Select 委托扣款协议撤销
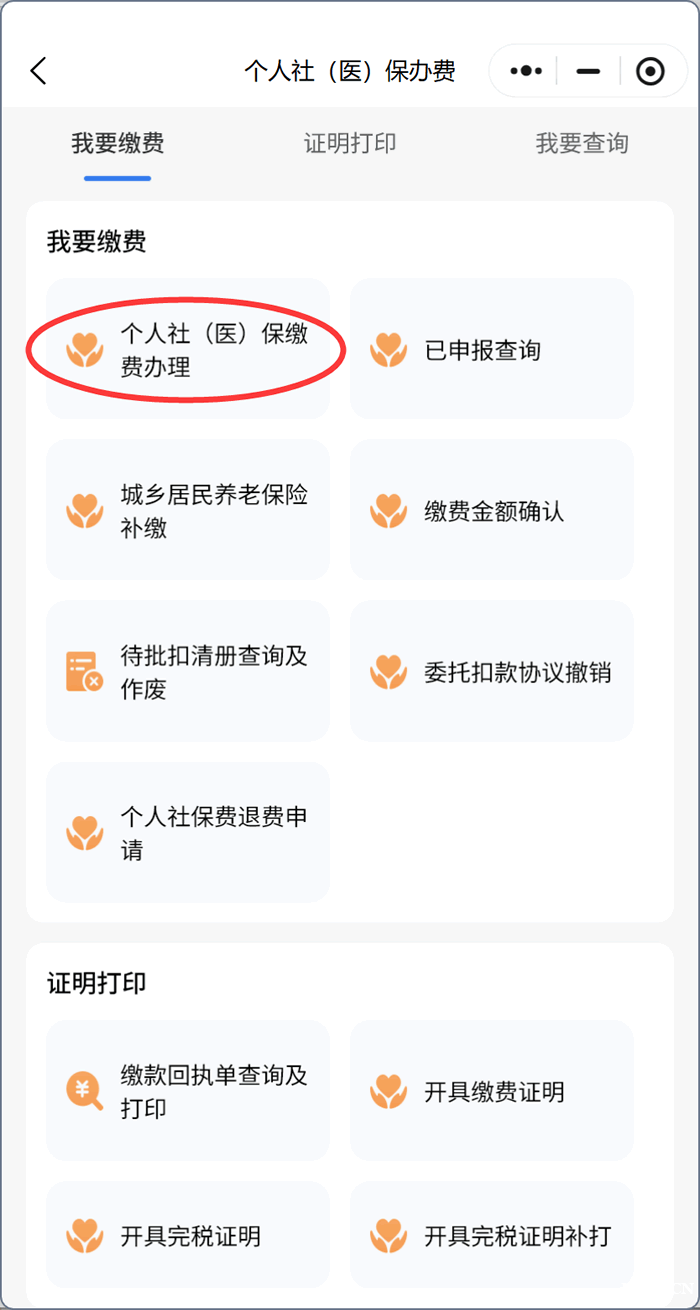The width and height of the screenshot is (700, 1310). pyautogui.click(x=491, y=672)
